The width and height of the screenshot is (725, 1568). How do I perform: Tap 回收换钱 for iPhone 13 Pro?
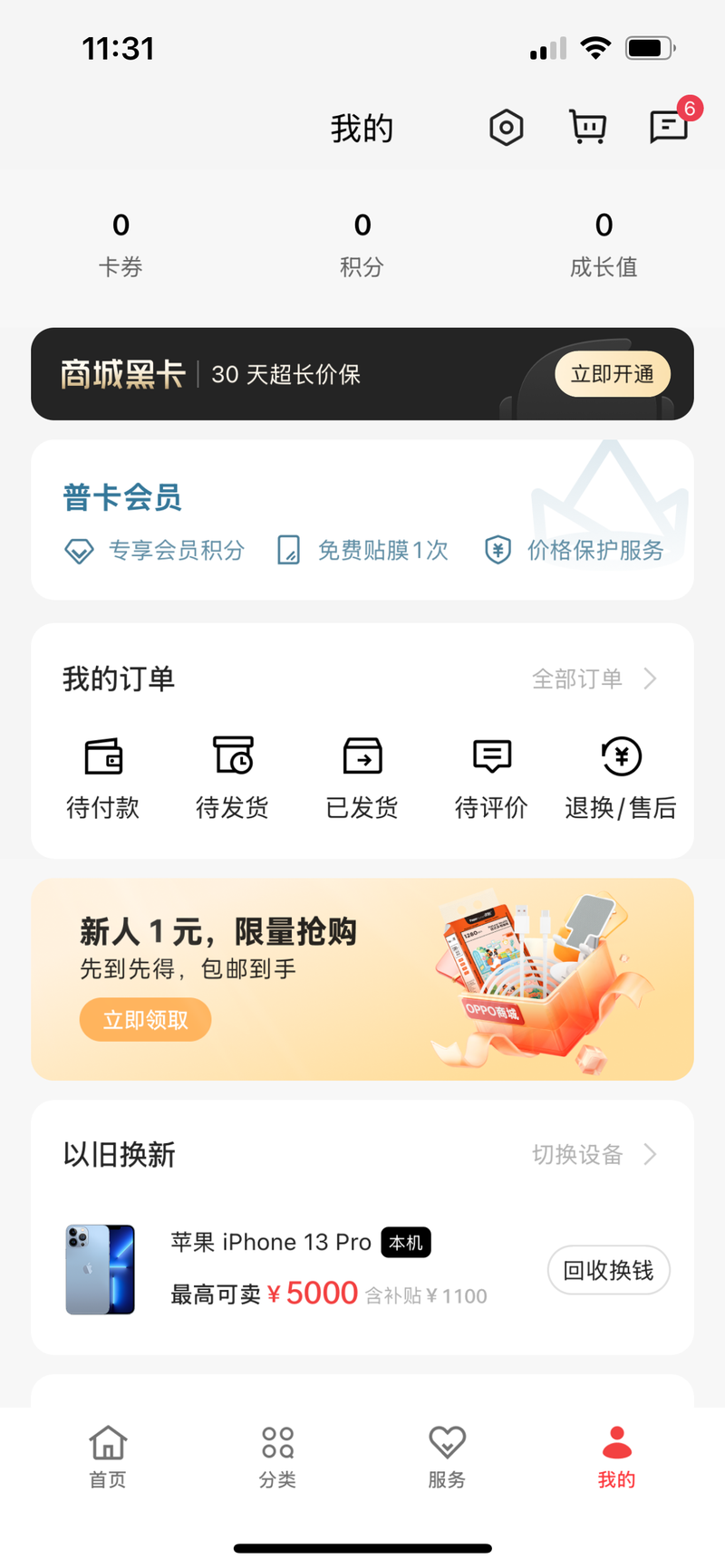[x=608, y=1270]
